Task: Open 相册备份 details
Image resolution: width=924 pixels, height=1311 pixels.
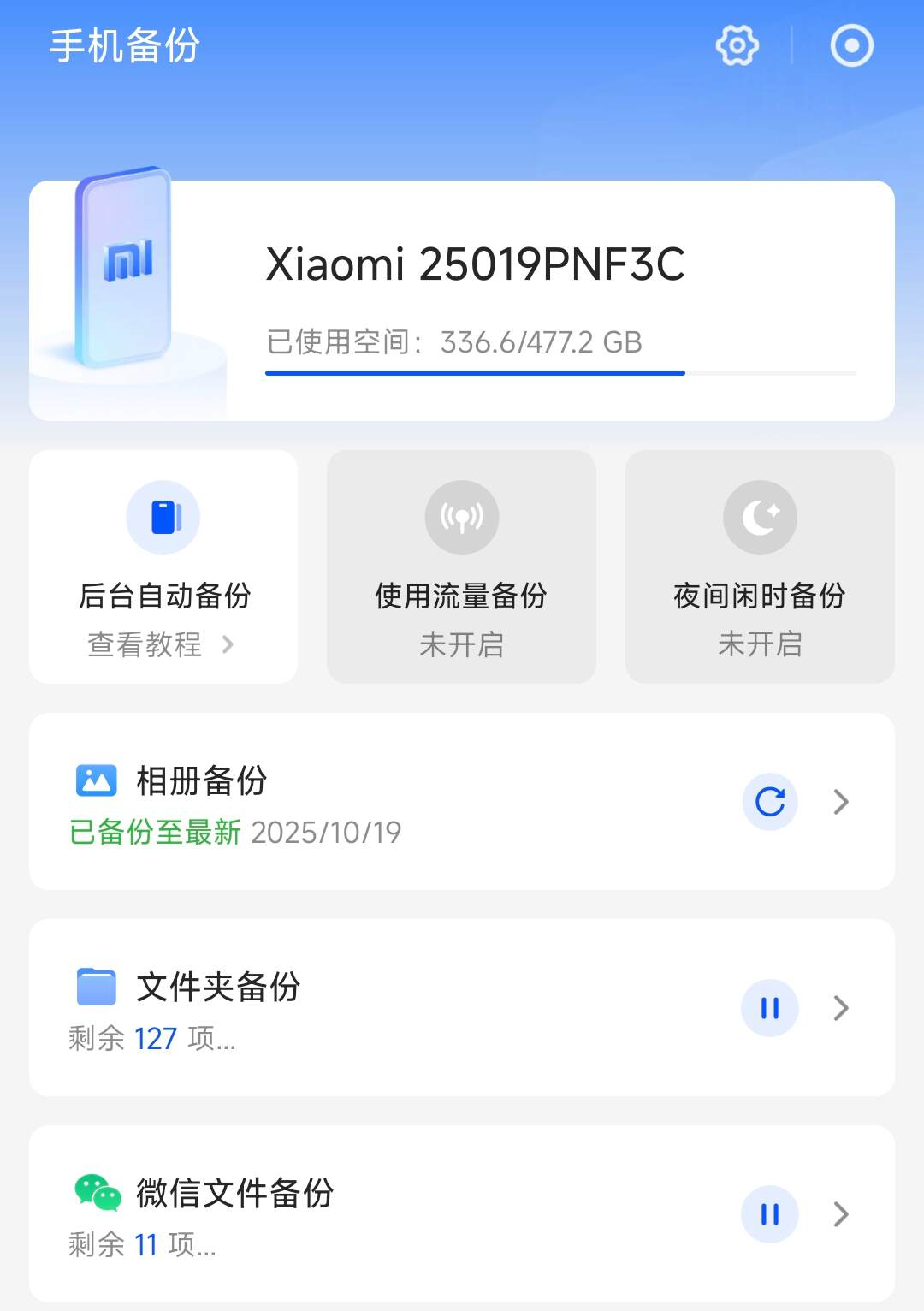Action: [x=841, y=802]
